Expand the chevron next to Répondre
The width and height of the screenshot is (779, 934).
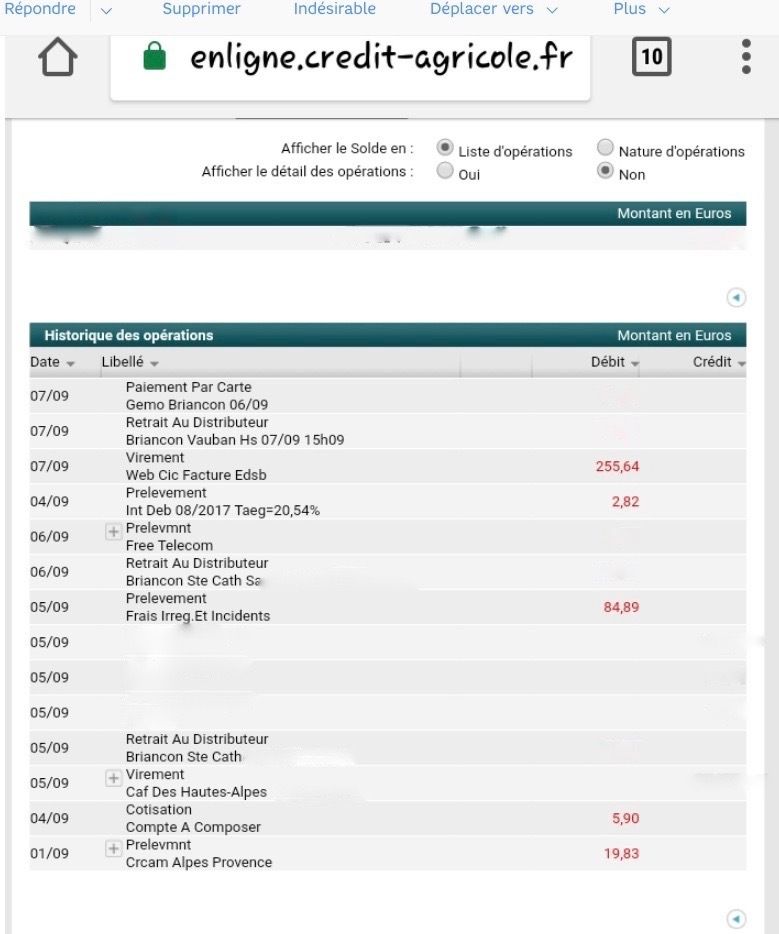[107, 10]
